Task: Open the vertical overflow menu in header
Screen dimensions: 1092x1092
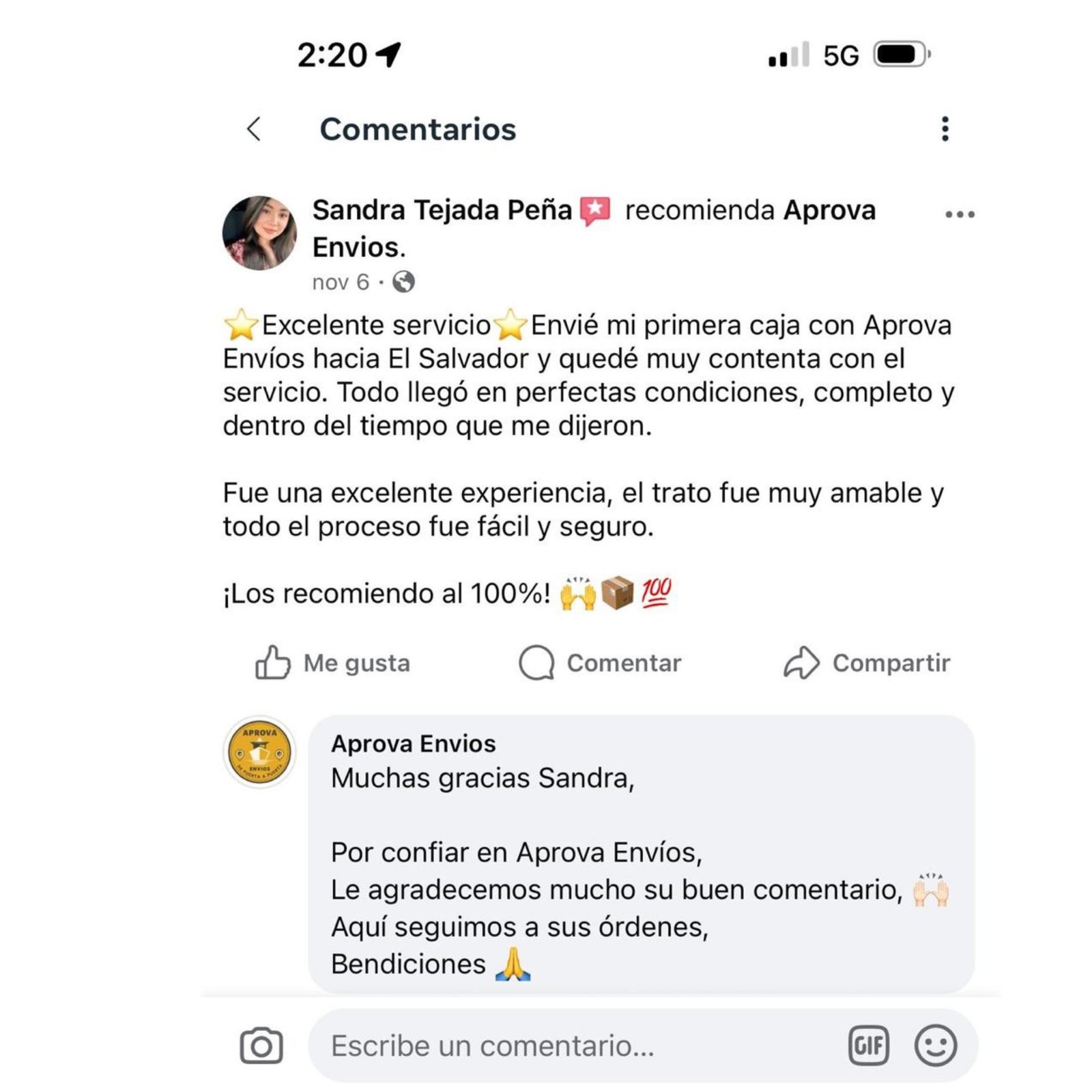Action: pyautogui.click(x=945, y=129)
